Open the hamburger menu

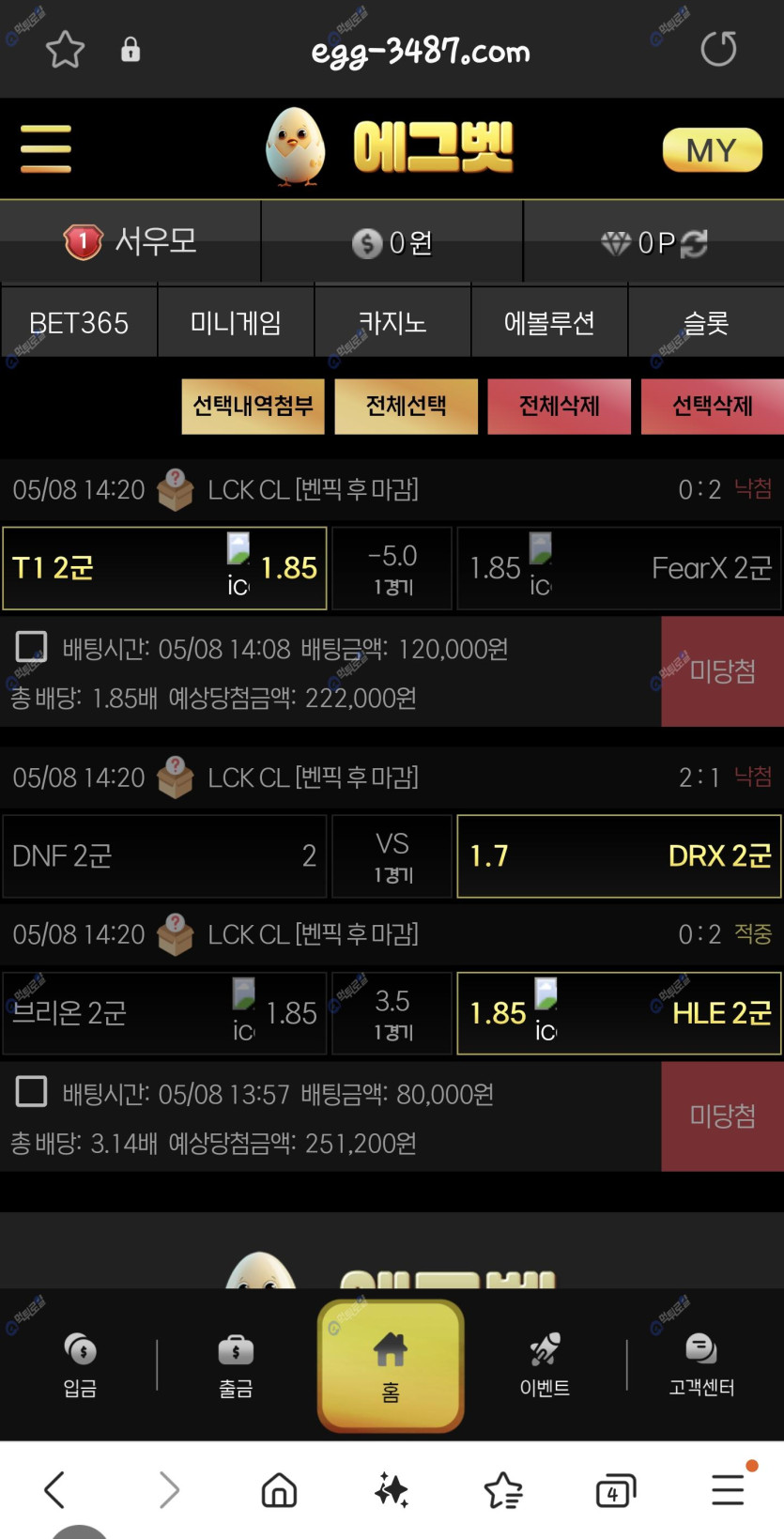(46, 149)
